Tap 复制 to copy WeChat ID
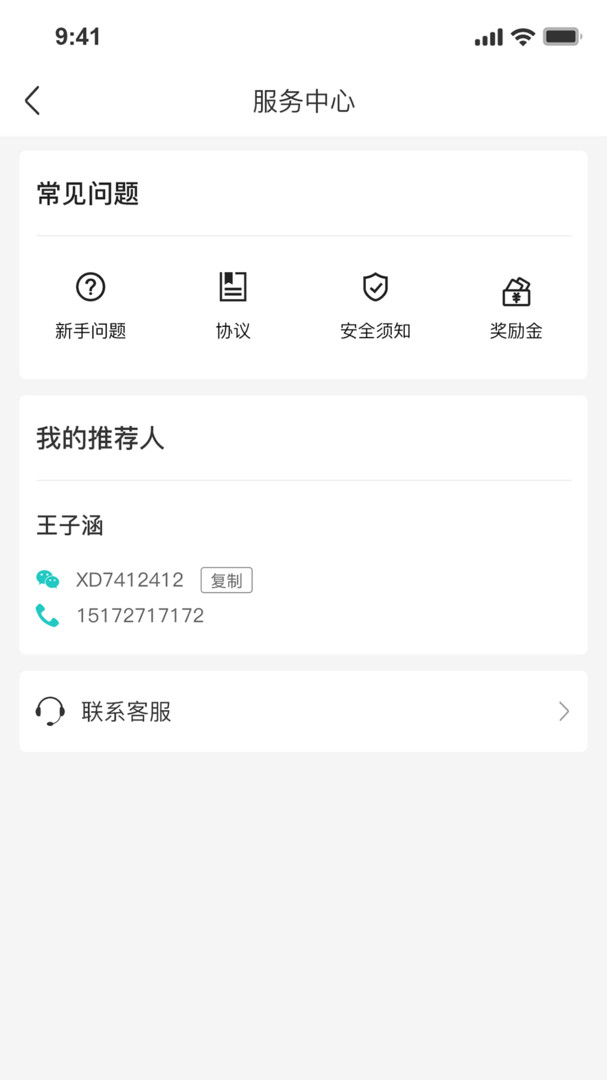Image resolution: width=607 pixels, height=1080 pixels. coord(226,580)
